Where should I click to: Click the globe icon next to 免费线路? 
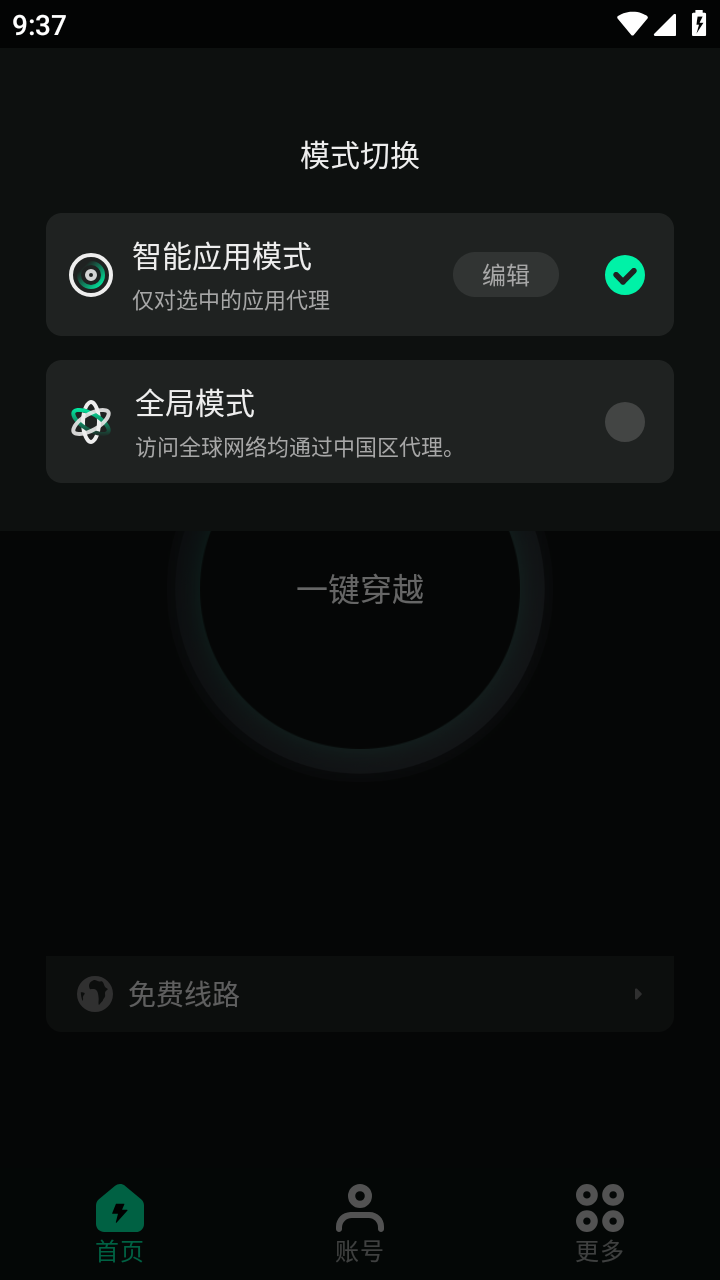coord(95,993)
